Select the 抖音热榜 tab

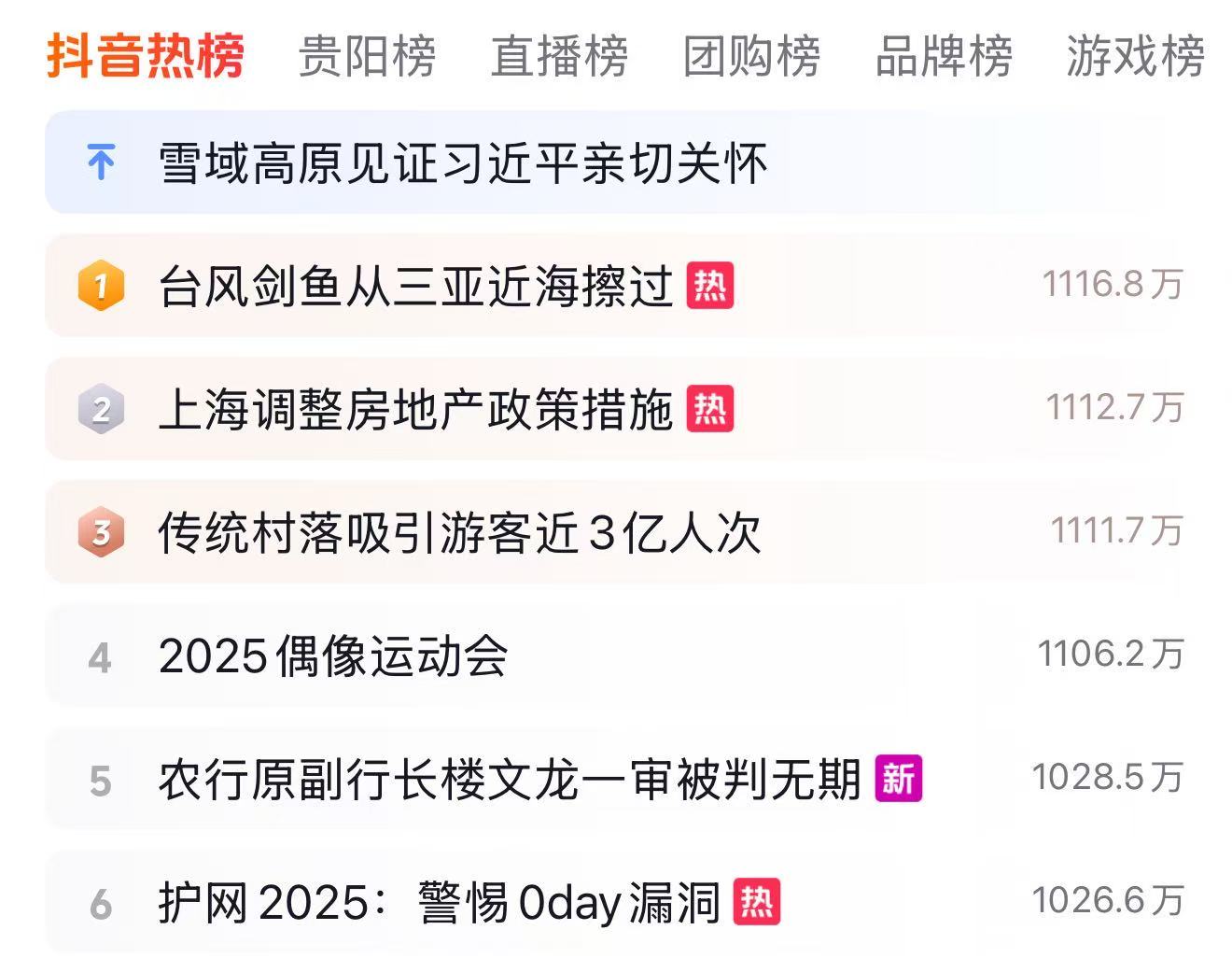tap(146, 56)
